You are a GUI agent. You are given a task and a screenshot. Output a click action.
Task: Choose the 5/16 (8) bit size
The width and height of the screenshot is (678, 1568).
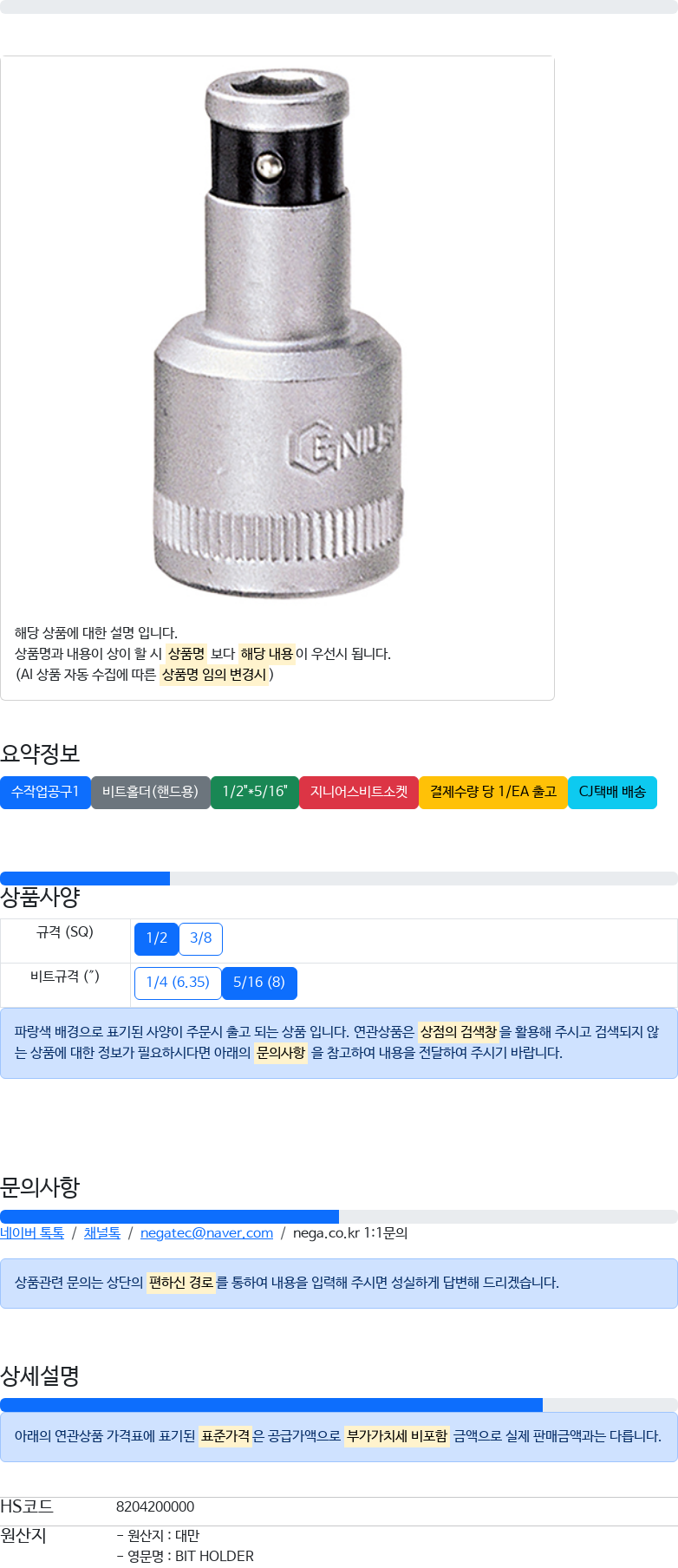pos(259,983)
